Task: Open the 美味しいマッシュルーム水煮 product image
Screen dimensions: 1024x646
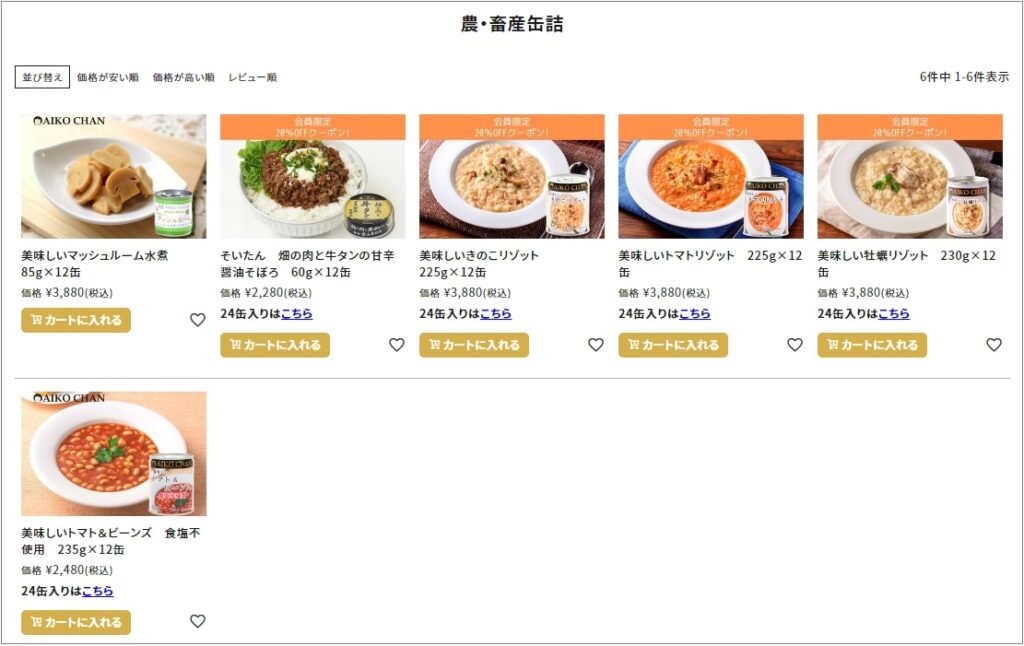Action: tap(114, 176)
